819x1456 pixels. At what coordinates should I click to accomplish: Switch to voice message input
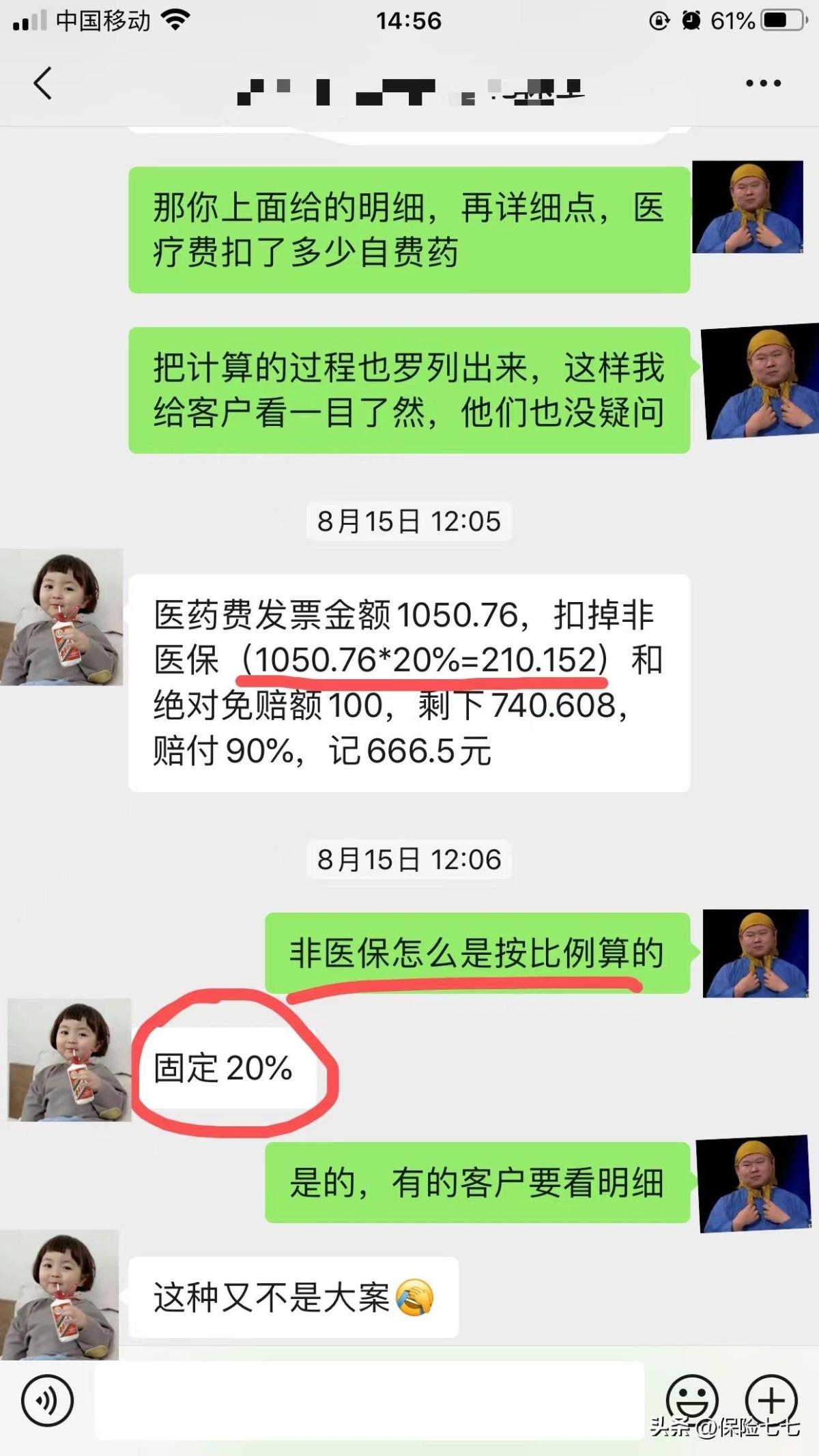pos(46,1401)
